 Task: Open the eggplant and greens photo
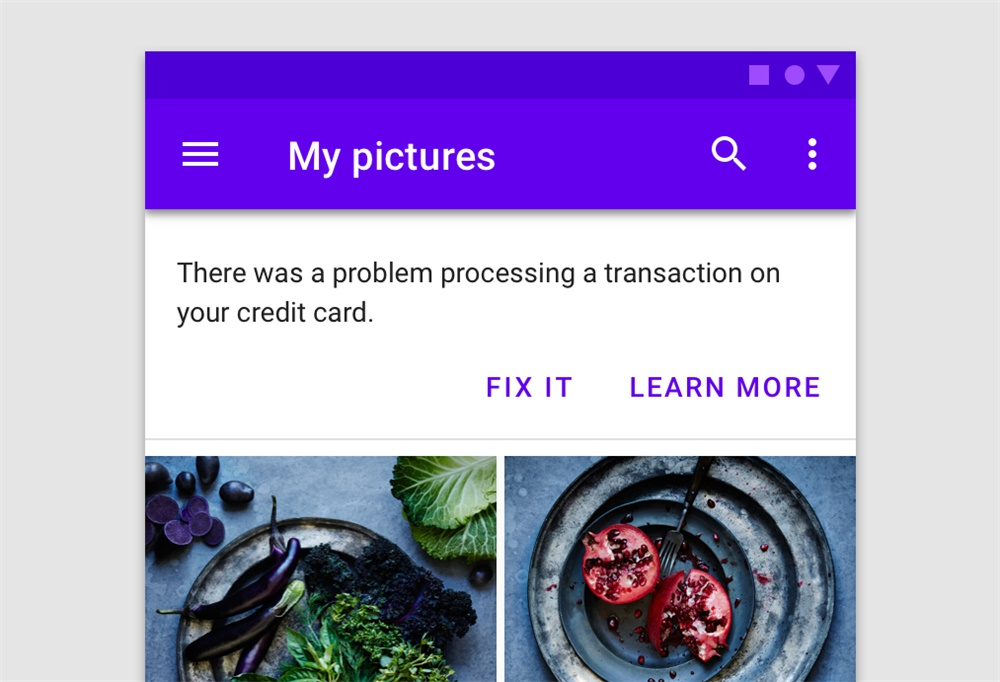click(x=320, y=569)
